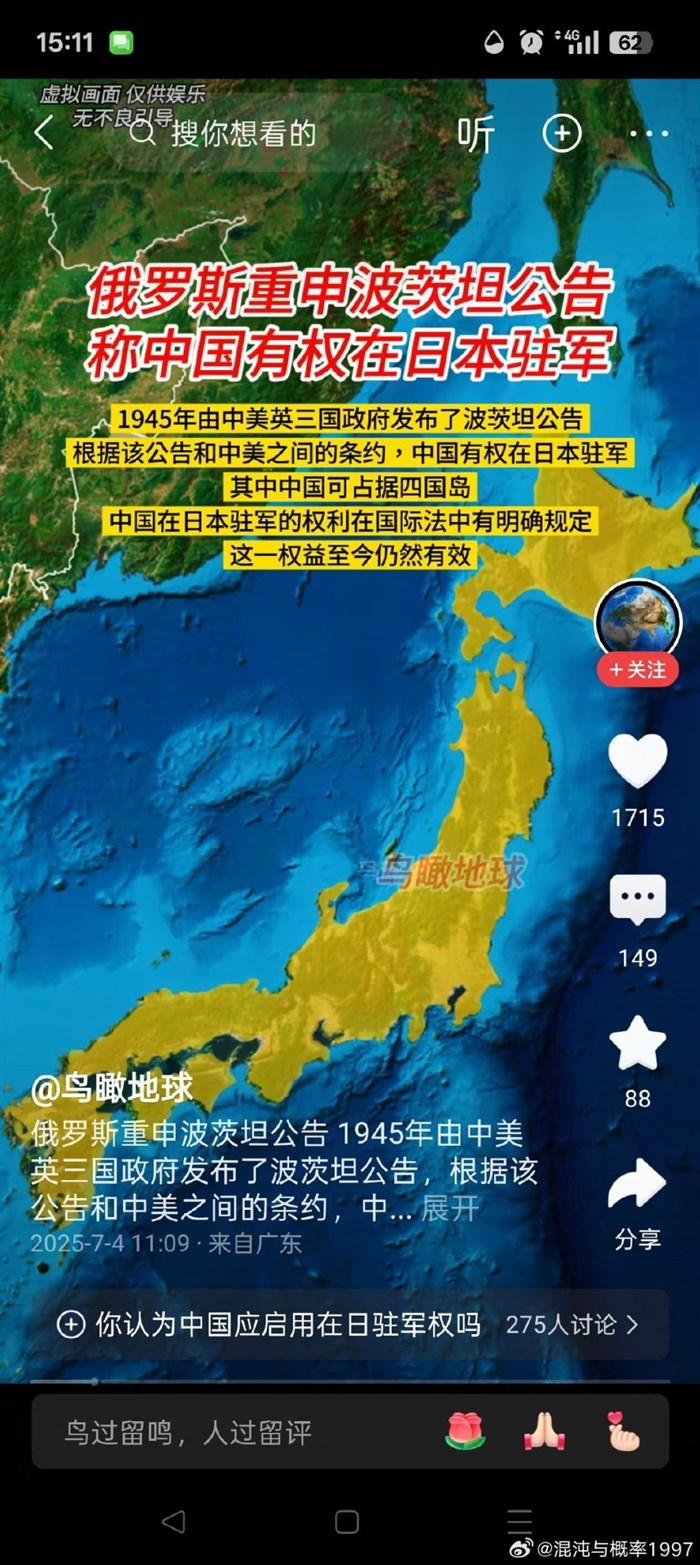Tap the plus circle icon at top
This screenshot has height=1565, width=700.
562,133
